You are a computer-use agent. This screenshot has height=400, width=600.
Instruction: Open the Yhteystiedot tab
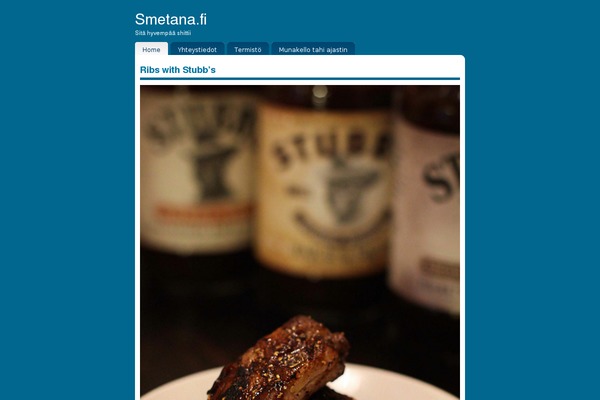coord(197,49)
